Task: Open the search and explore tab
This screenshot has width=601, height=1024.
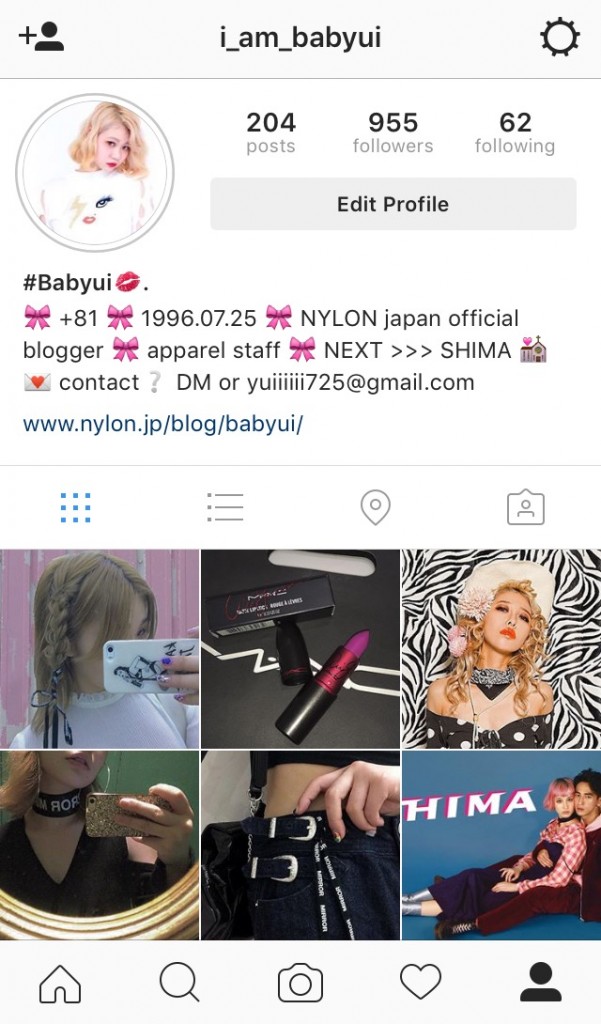Action: tap(180, 983)
